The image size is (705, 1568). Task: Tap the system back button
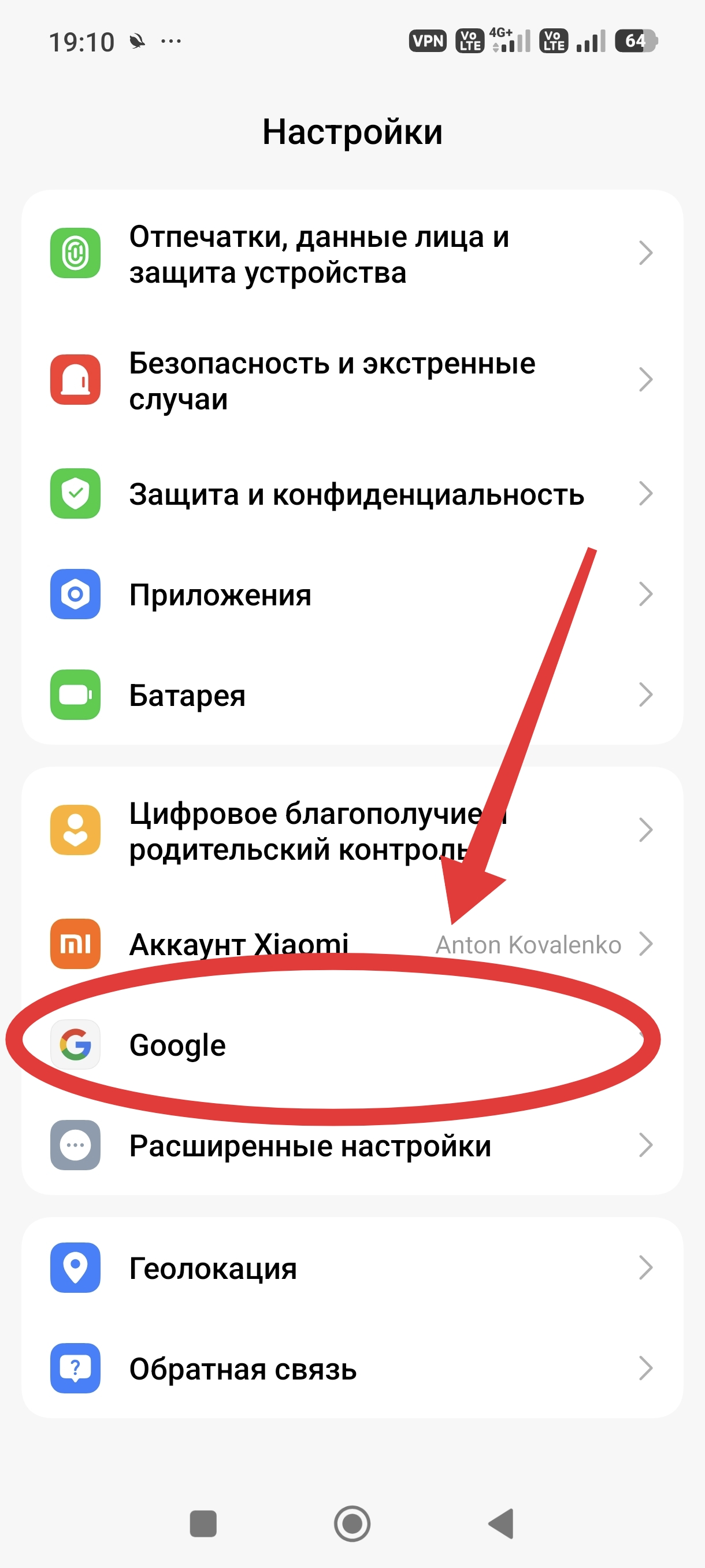click(502, 1523)
